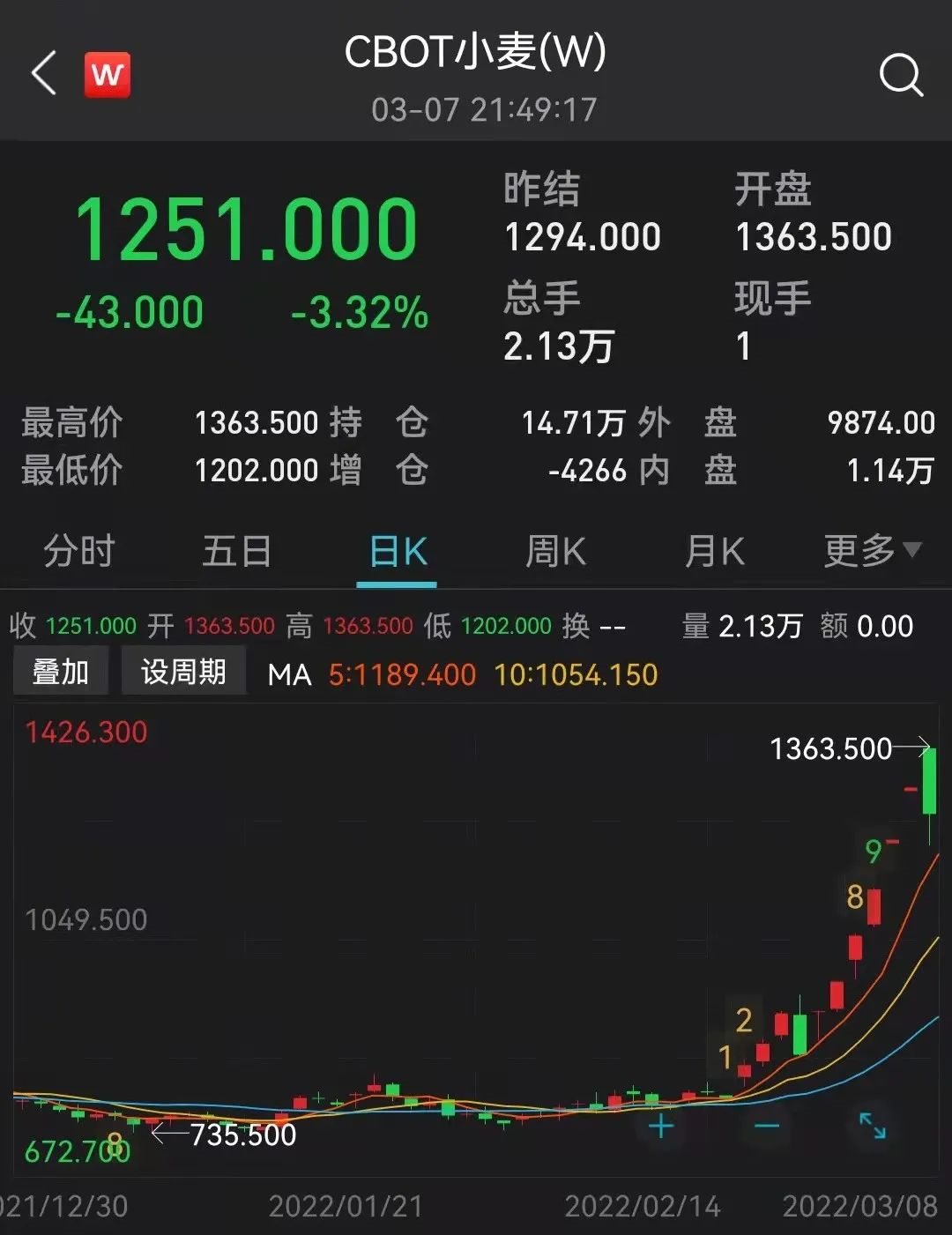Viewport: 952px width, 1235px height.
Task: Toggle the 叠加 overlay mode
Action: coord(60,672)
